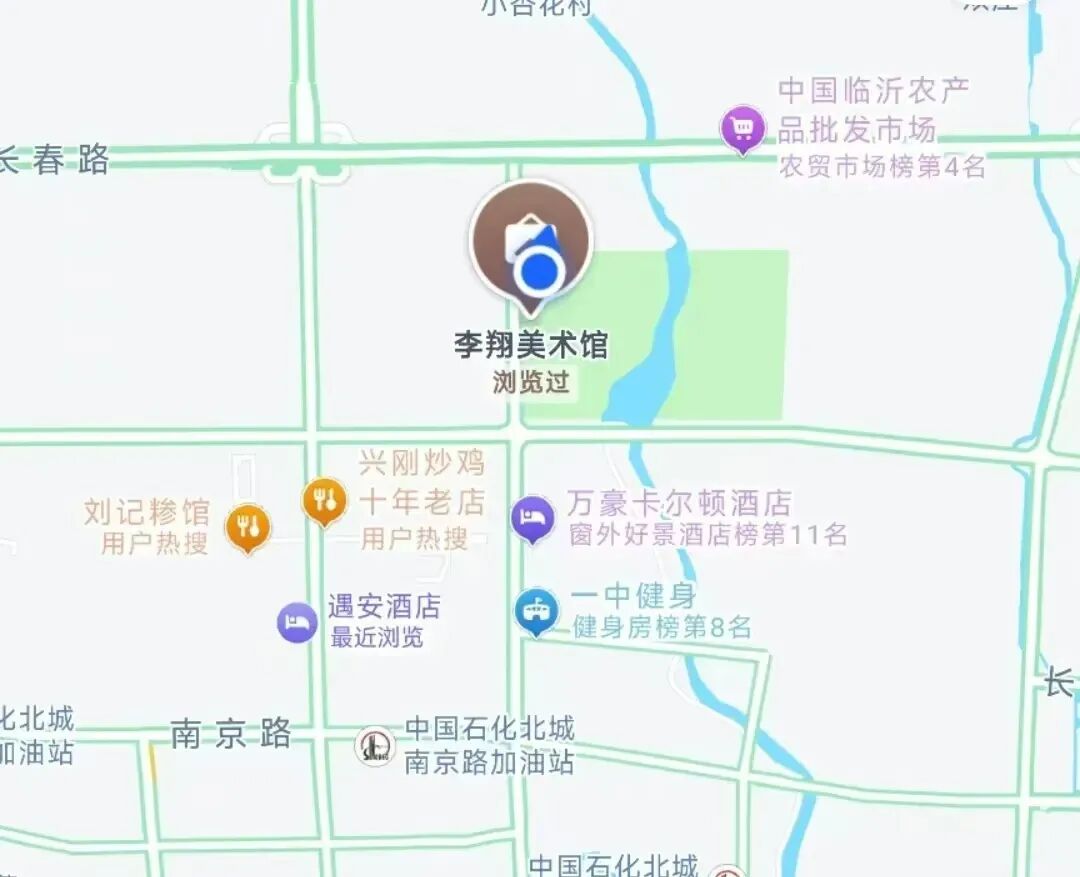Image resolution: width=1080 pixels, height=877 pixels.
Task: Select the 万豪卡尔顿酒店 hotel marker
Action: coord(533,517)
